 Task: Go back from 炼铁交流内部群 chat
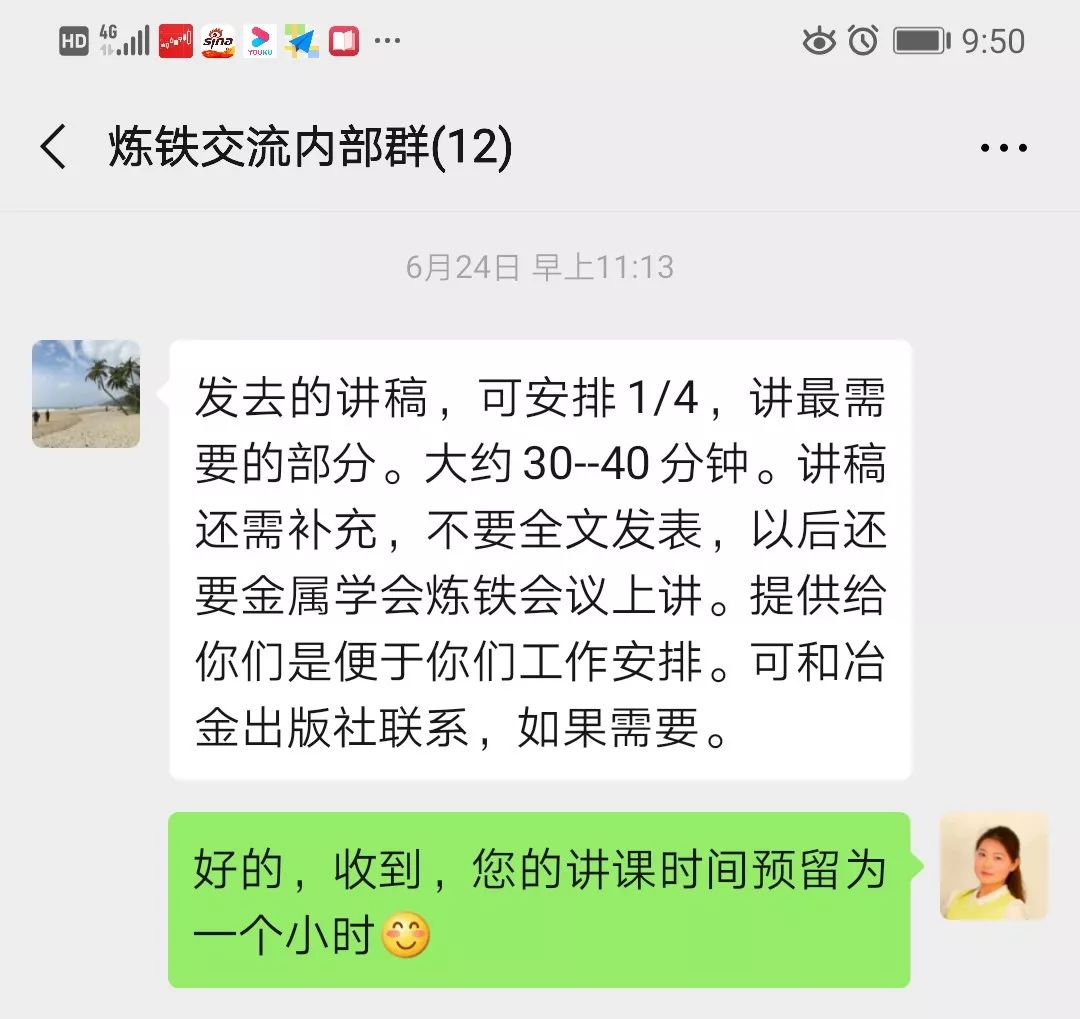(54, 148)
